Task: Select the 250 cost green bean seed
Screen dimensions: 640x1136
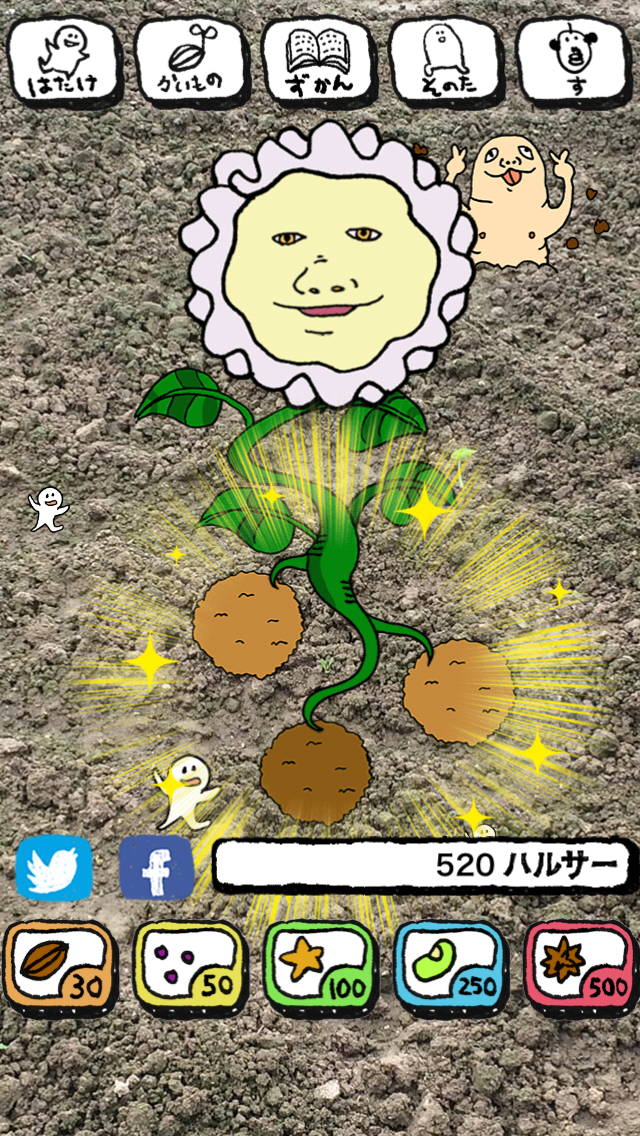Action: [x=450, y=966]
